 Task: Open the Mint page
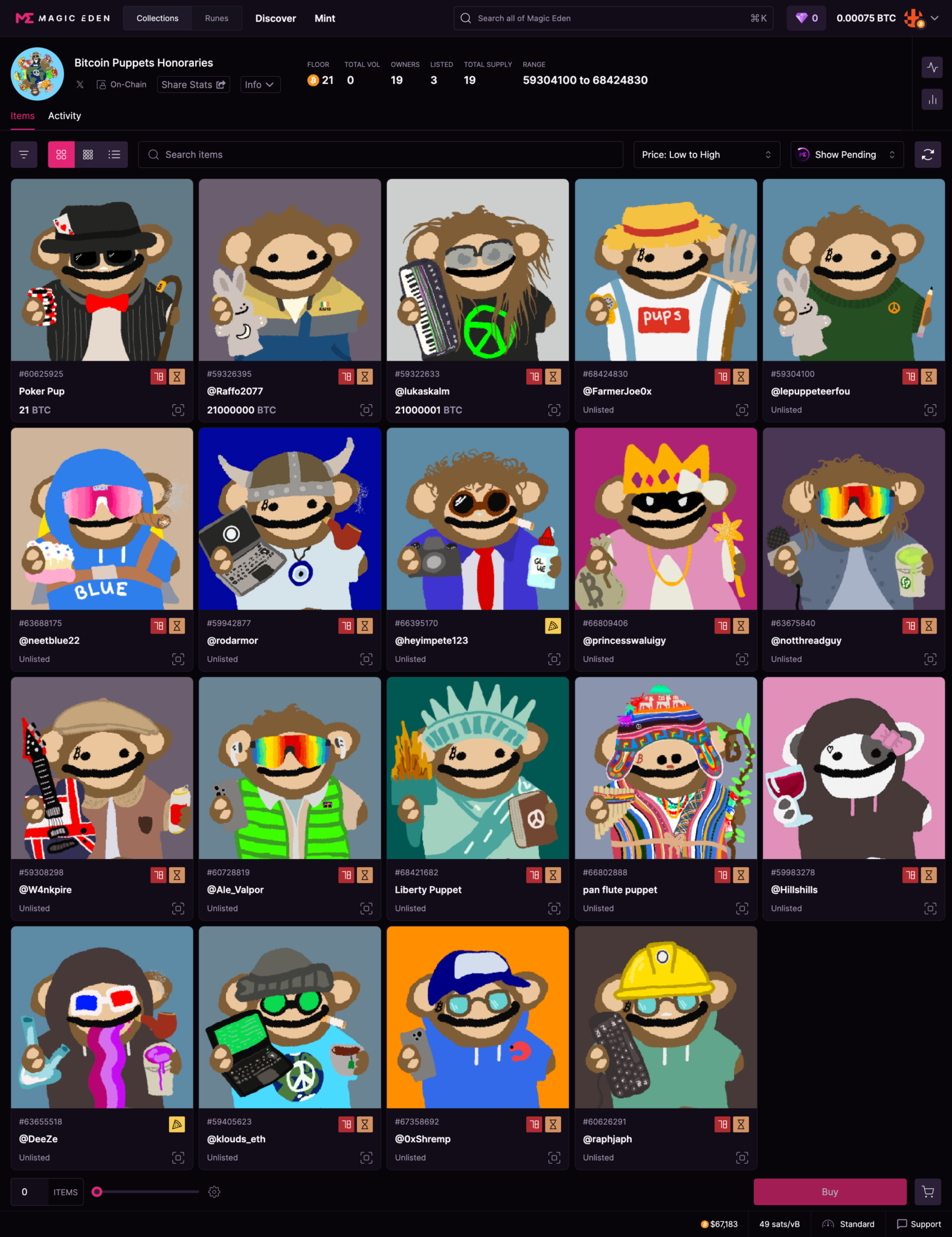[324, 18]
